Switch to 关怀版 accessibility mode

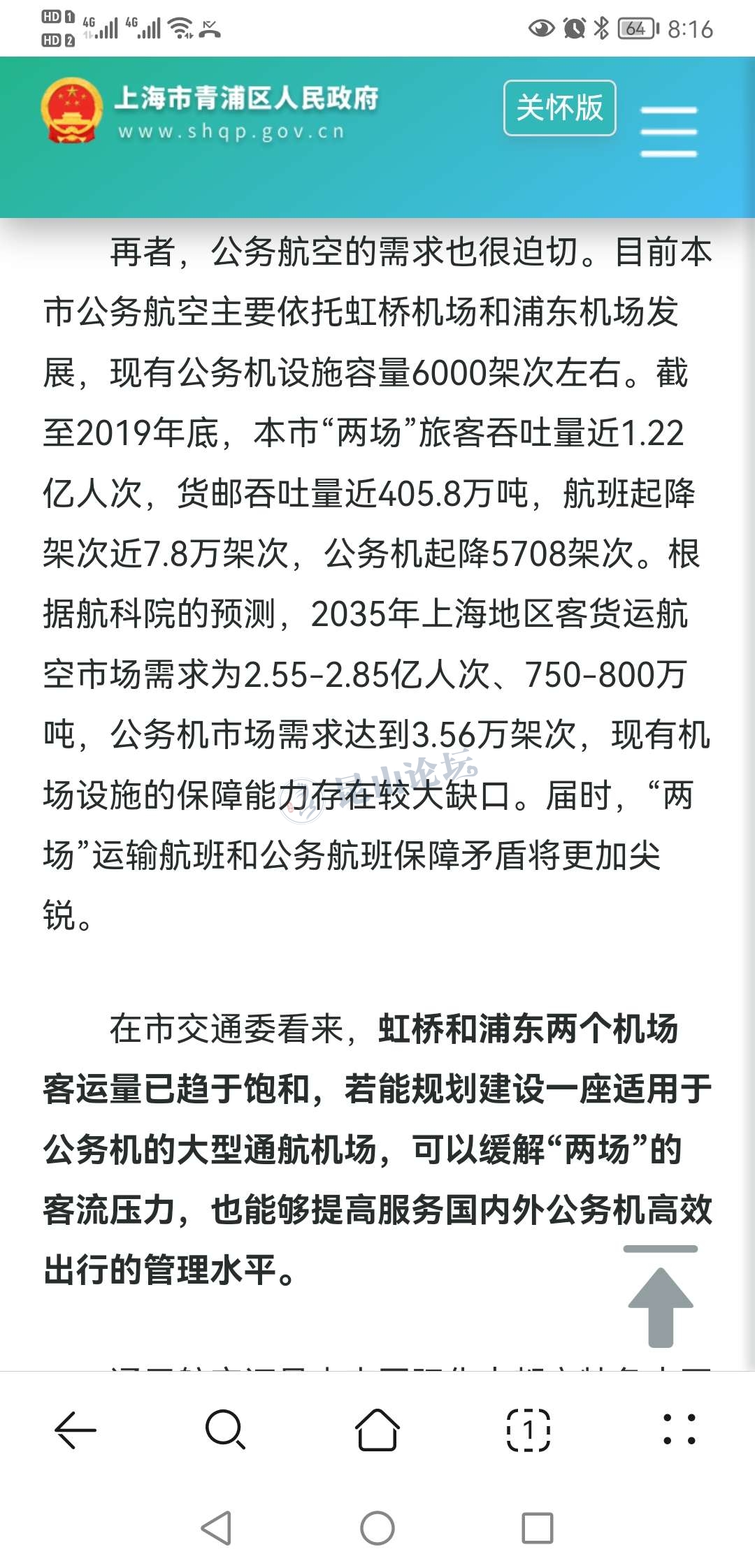[559, 108]
